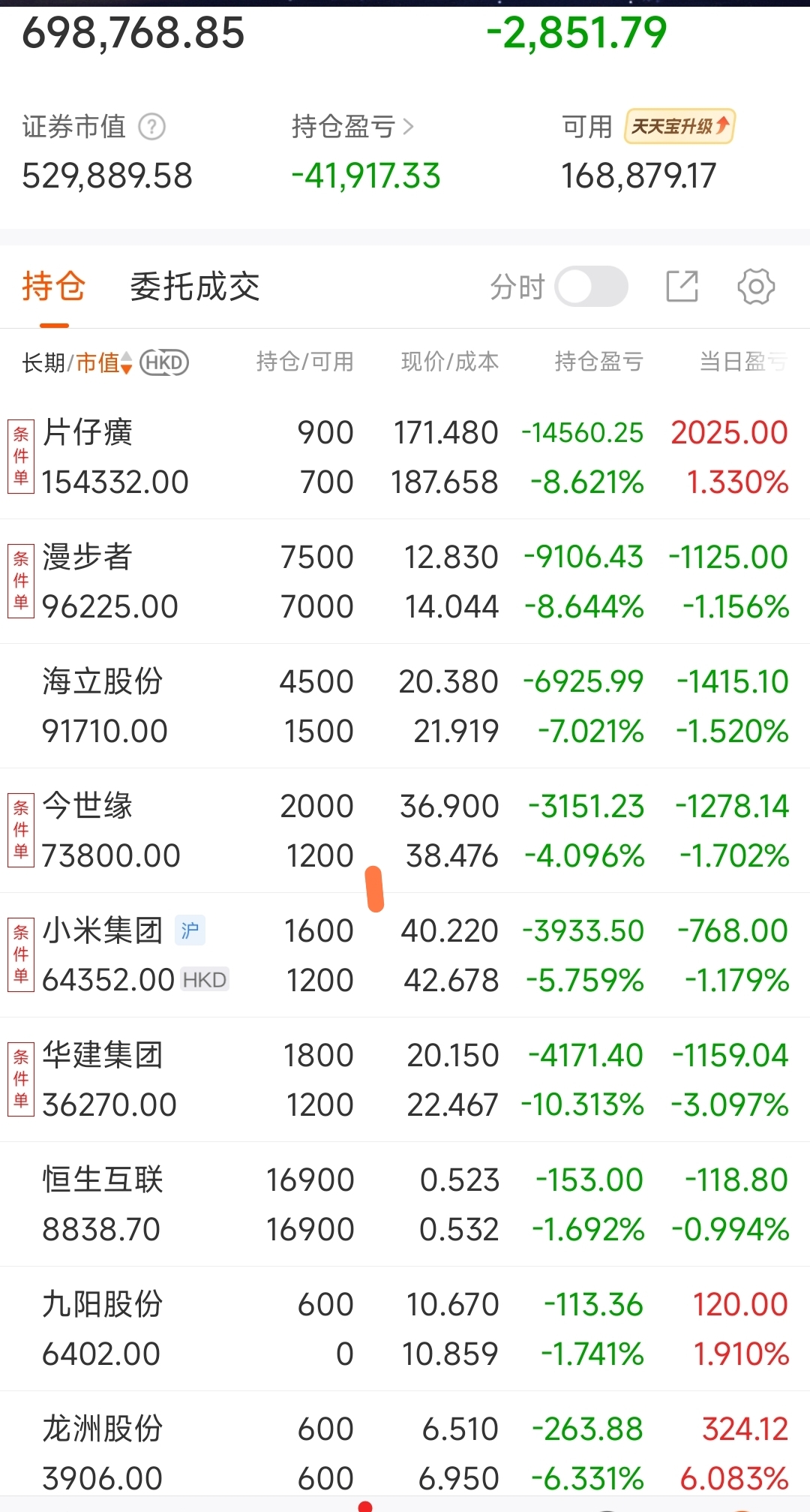810x1512 pixels.
Task: Open the 片仔癀 holding row
Action: coord(405,457)
